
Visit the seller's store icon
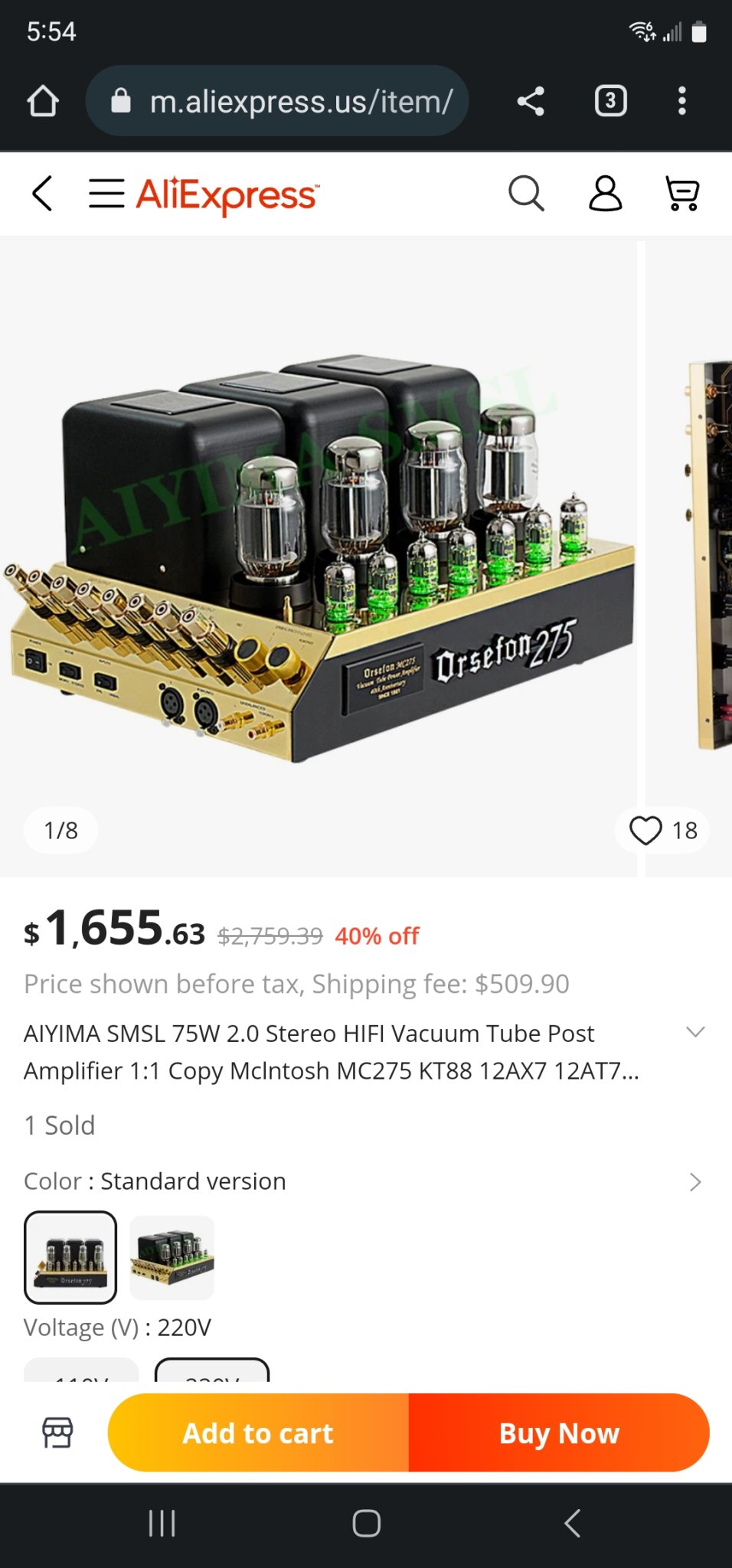coord(57,1432)
